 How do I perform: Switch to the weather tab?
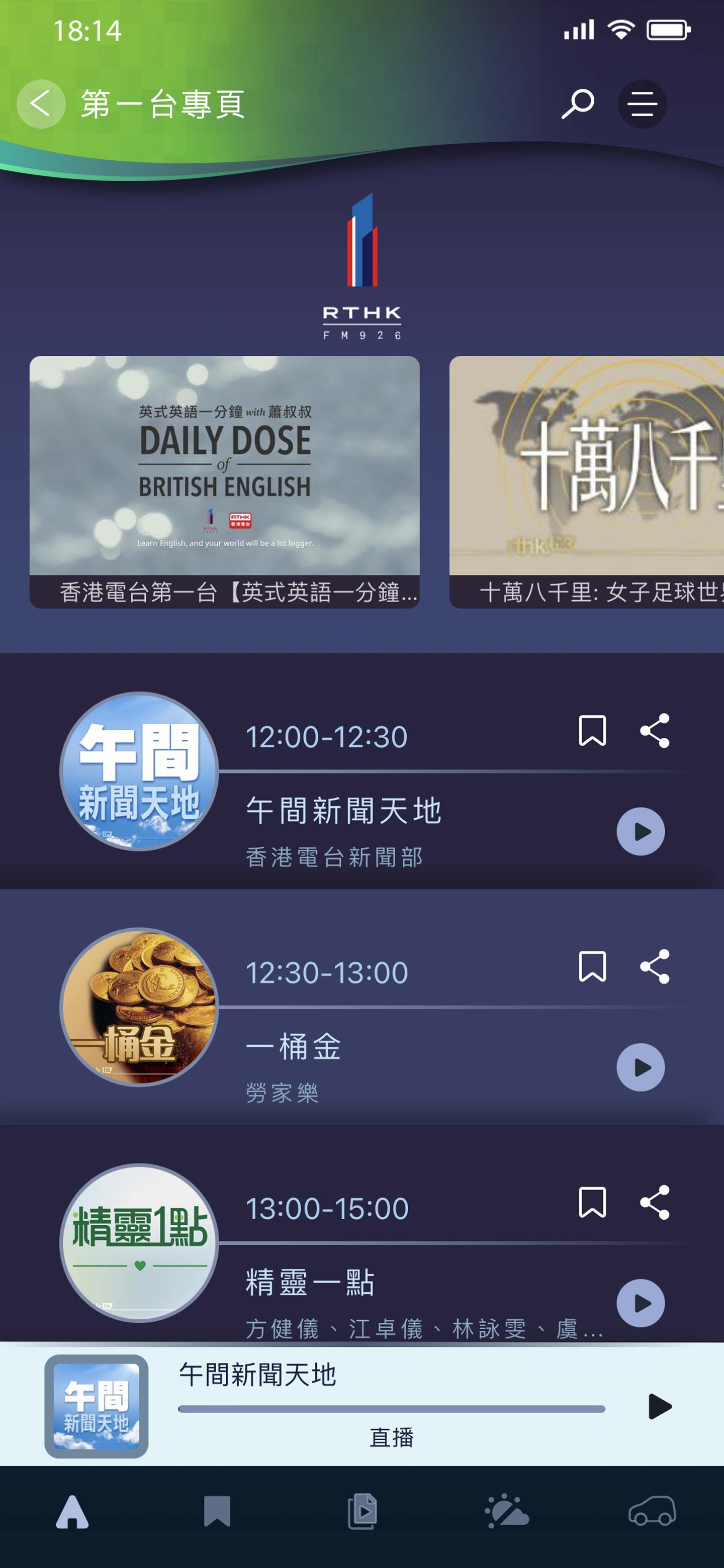pos(507,1512)
